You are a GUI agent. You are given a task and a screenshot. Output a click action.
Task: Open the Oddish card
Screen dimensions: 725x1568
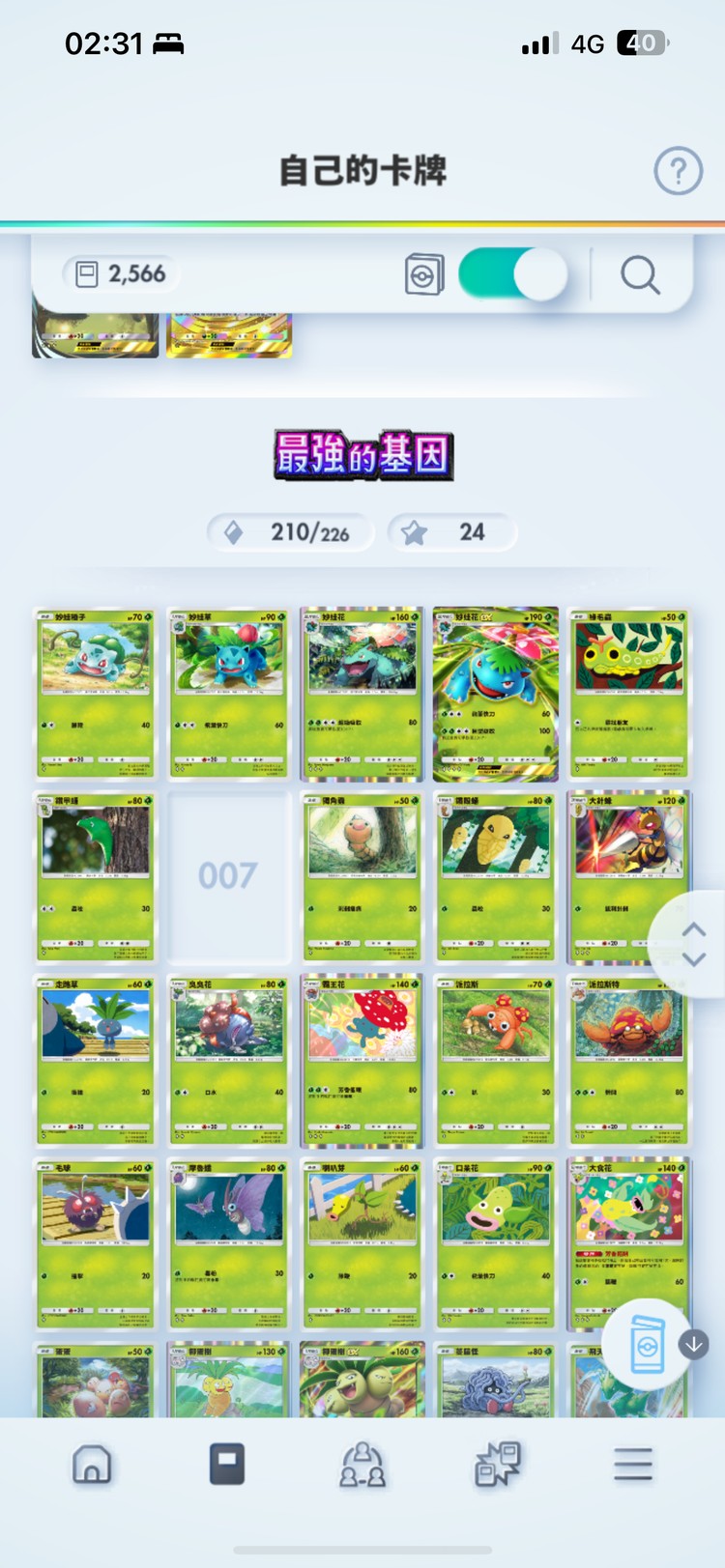(x=95, y=1060)
